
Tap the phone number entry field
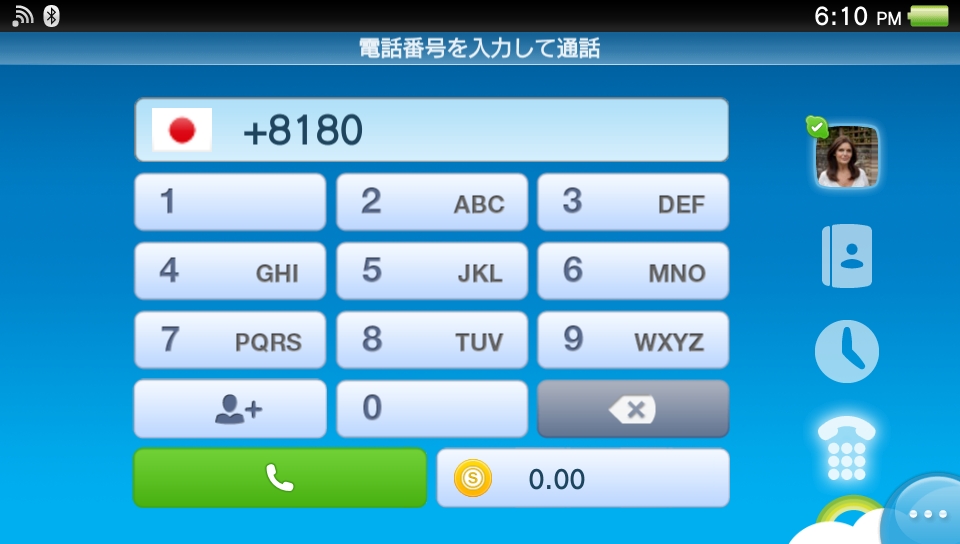click(432, 130)
